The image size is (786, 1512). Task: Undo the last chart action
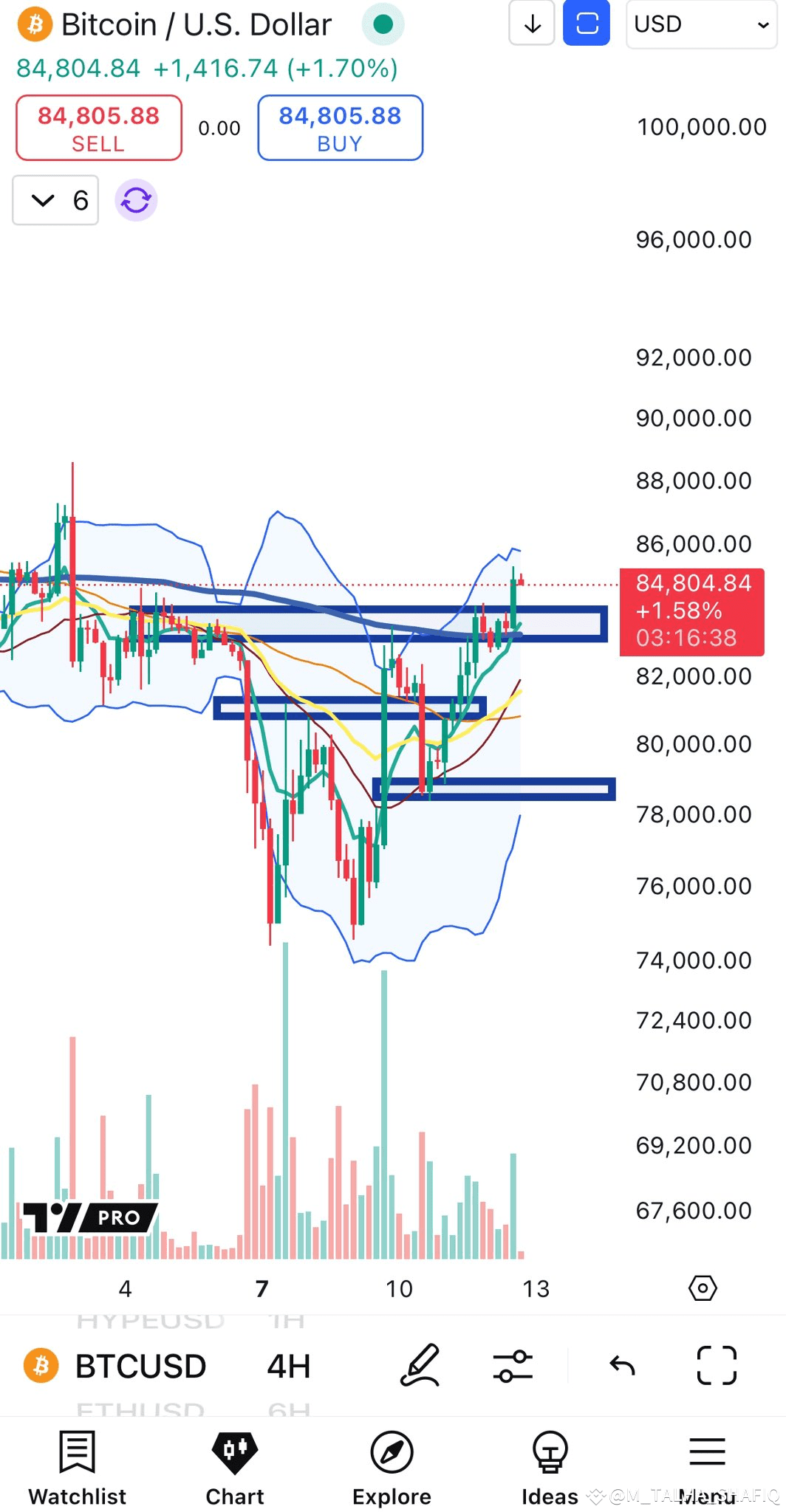(622, 1366)
